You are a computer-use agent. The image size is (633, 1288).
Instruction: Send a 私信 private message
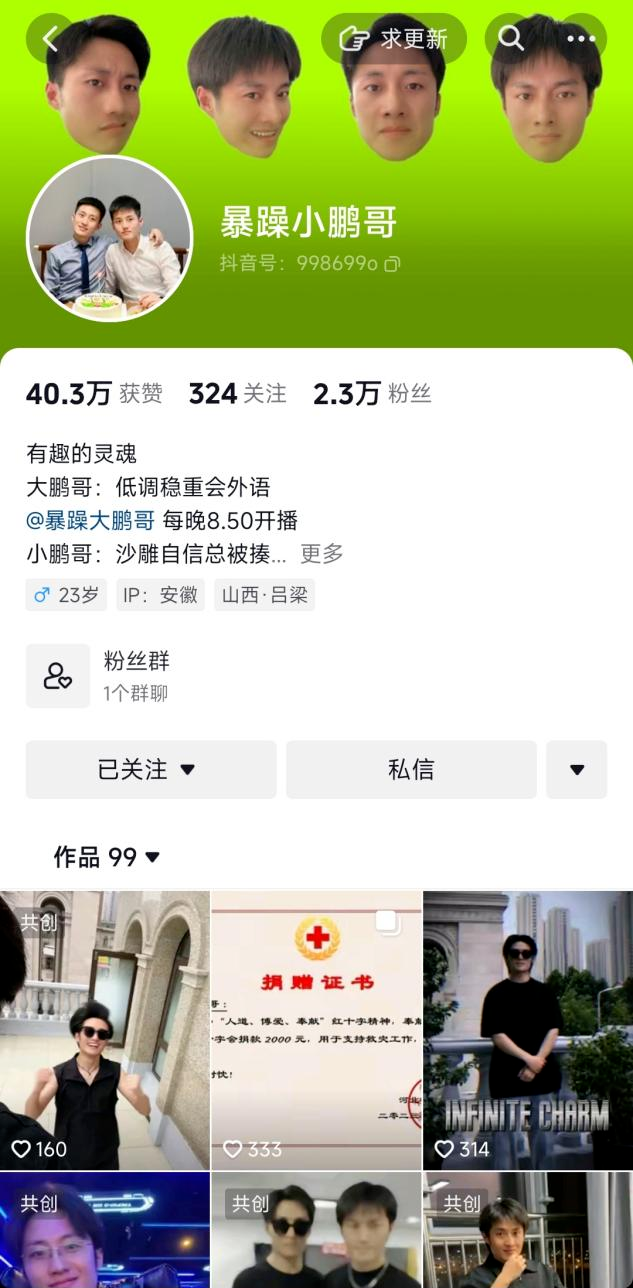(411, 769)
